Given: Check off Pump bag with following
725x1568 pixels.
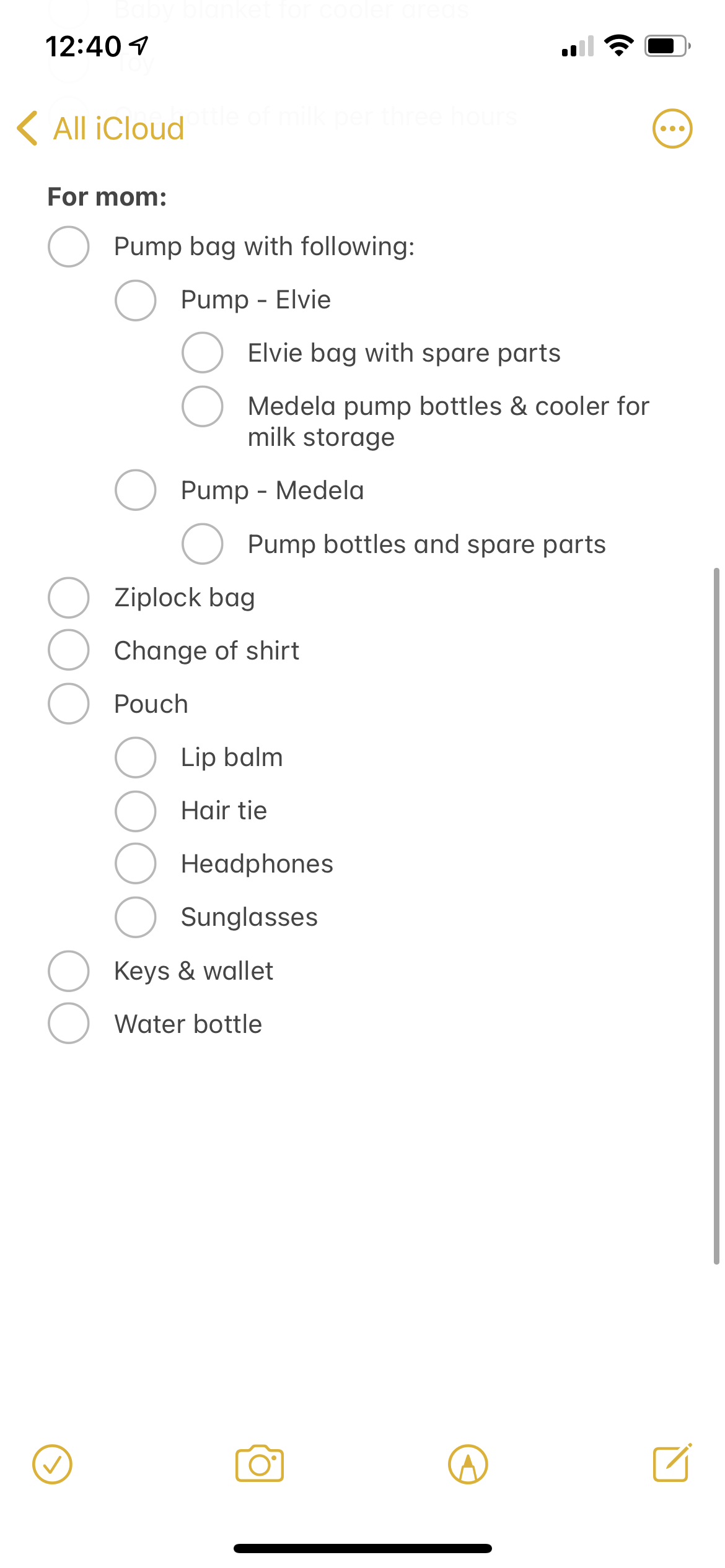Looking at the screenshot, I should [69, 246].
